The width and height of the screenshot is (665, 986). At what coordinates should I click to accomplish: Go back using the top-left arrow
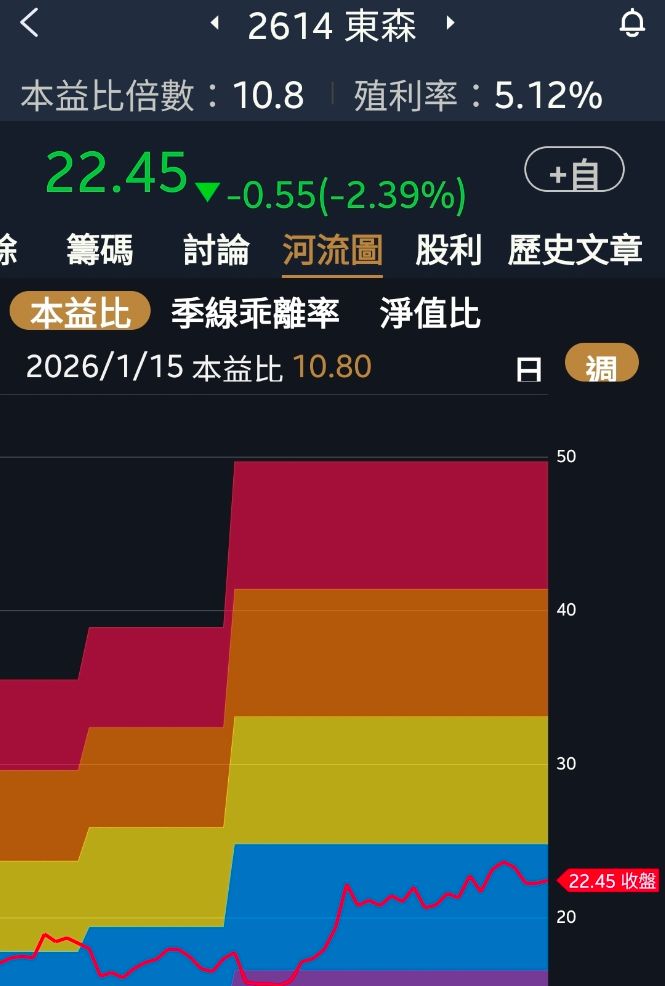pos(31,23)
